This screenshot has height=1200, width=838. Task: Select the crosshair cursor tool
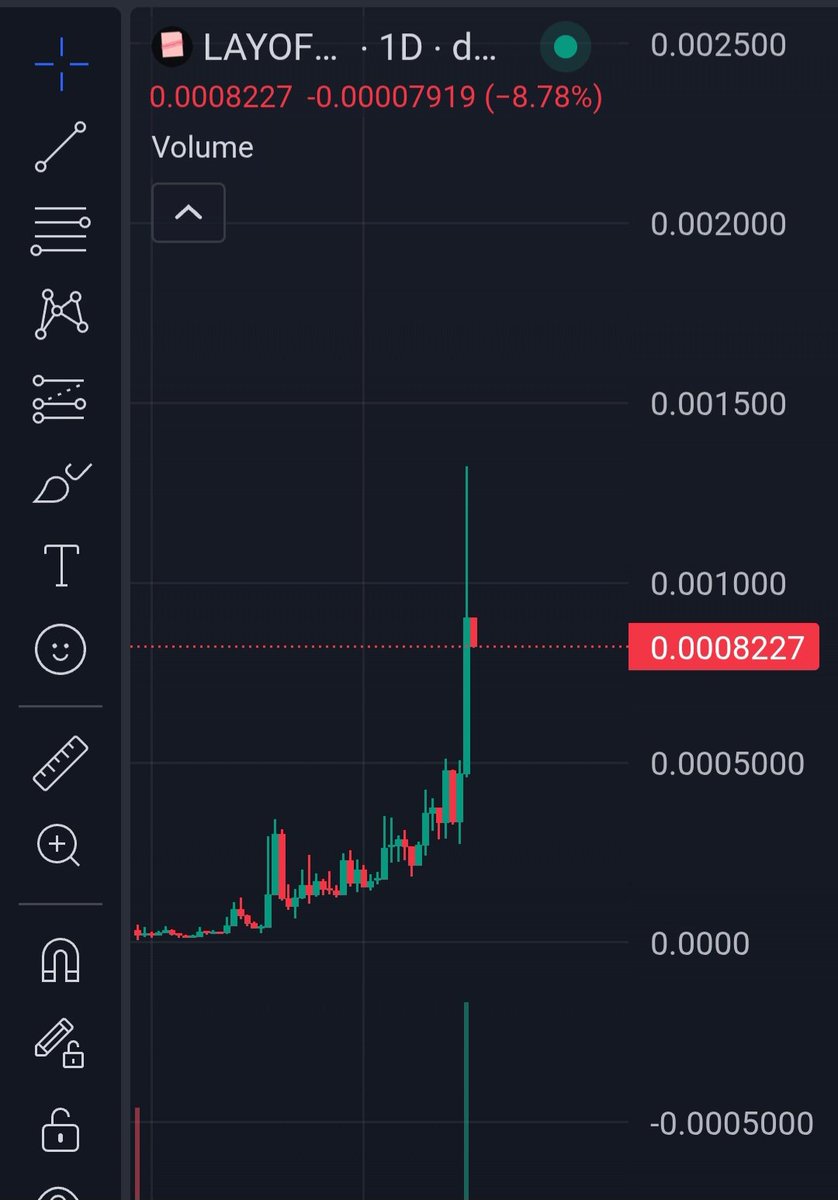click(x=61, y=64)
